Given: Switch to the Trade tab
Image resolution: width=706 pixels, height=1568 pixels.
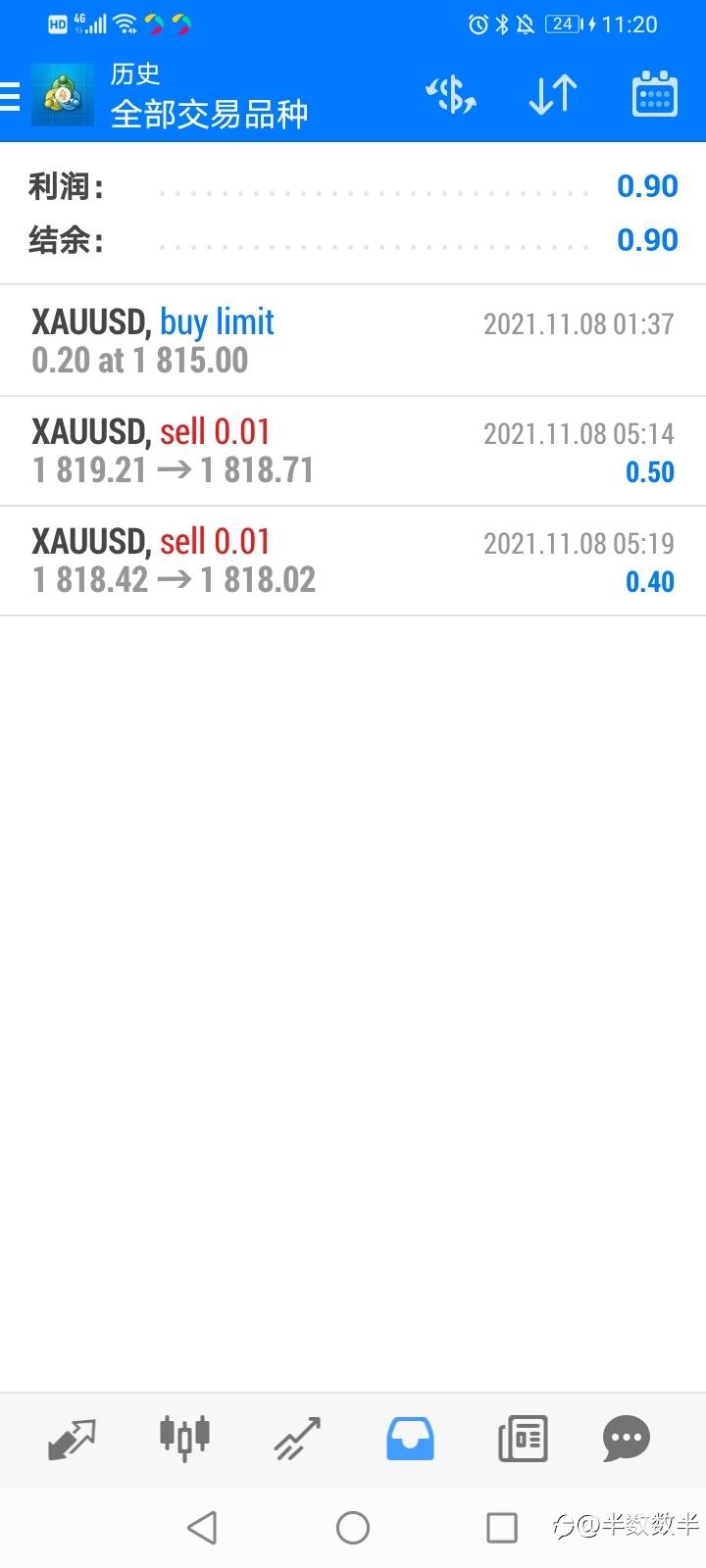Looking at the screenshot, I should point(297,1439).
